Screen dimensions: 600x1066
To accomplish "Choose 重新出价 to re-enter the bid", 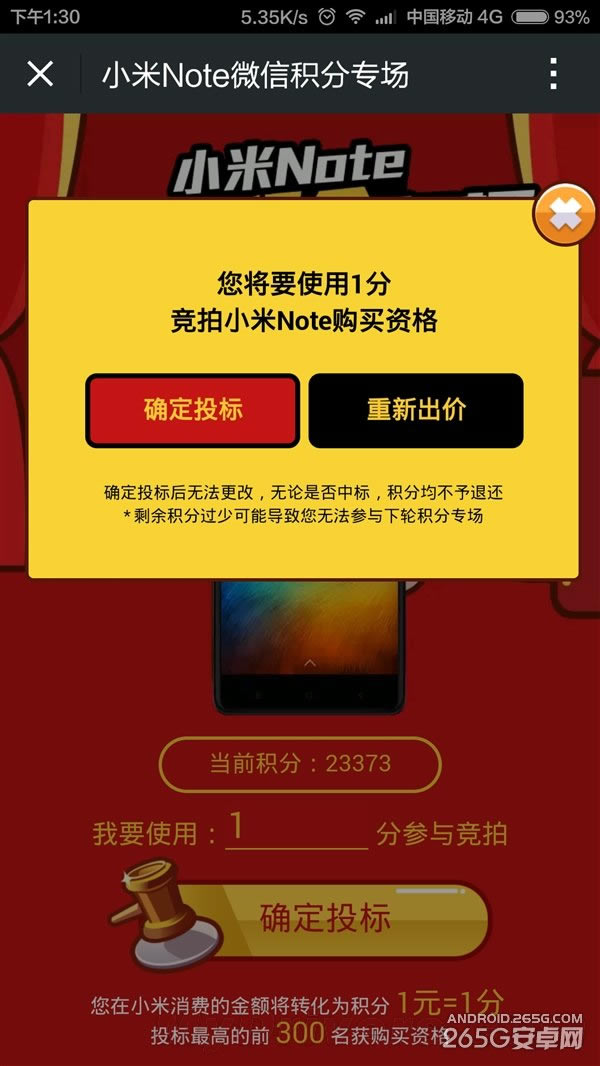I will pyautogui.click(x=416, y=410).
